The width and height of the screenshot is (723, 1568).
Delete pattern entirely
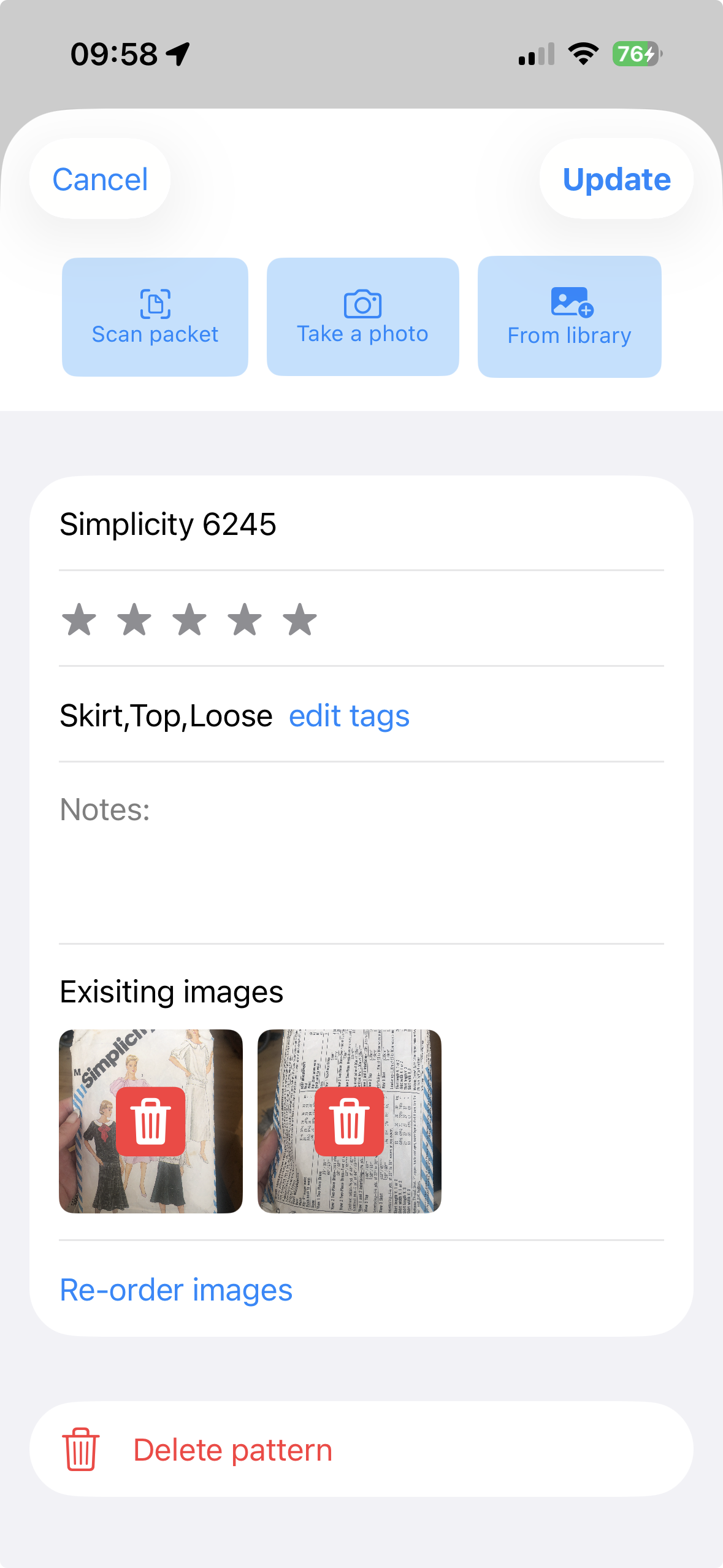coord(233,1450)
